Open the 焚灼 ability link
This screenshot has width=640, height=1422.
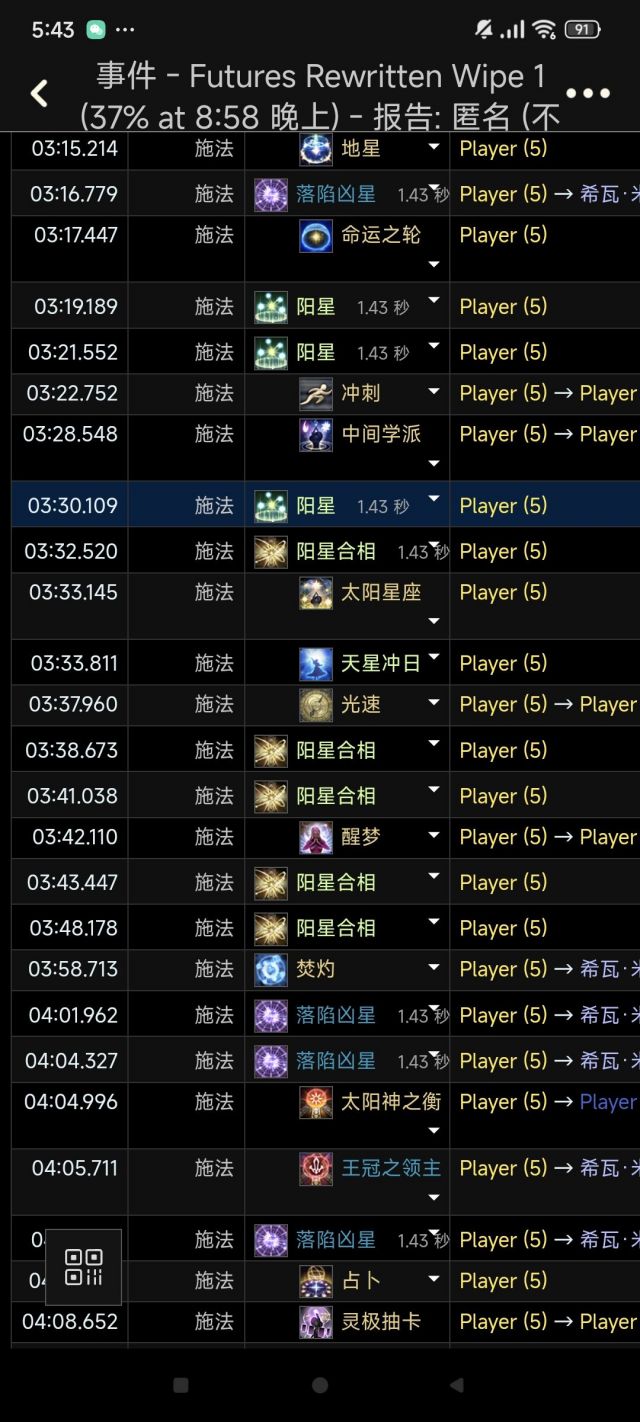(x=315, y=969)
